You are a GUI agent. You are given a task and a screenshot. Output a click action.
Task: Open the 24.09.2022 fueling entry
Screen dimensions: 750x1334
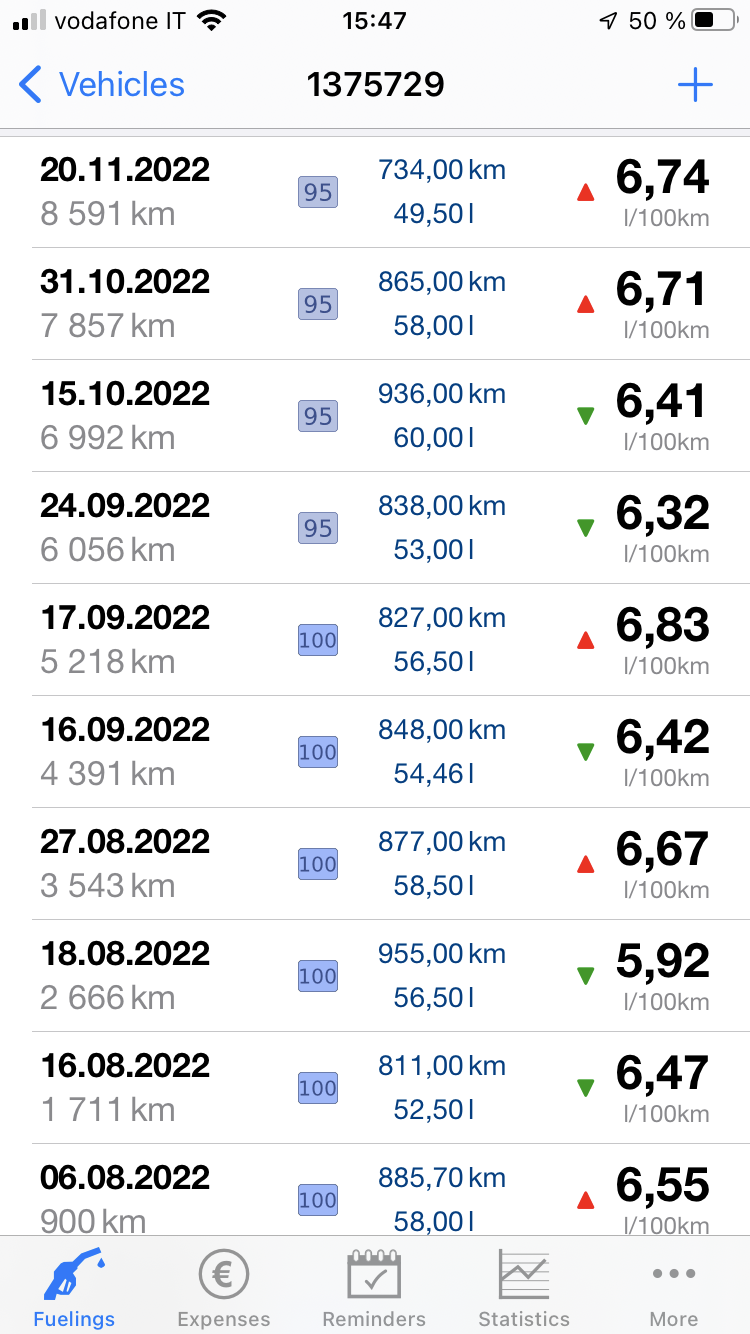(375, 528)
